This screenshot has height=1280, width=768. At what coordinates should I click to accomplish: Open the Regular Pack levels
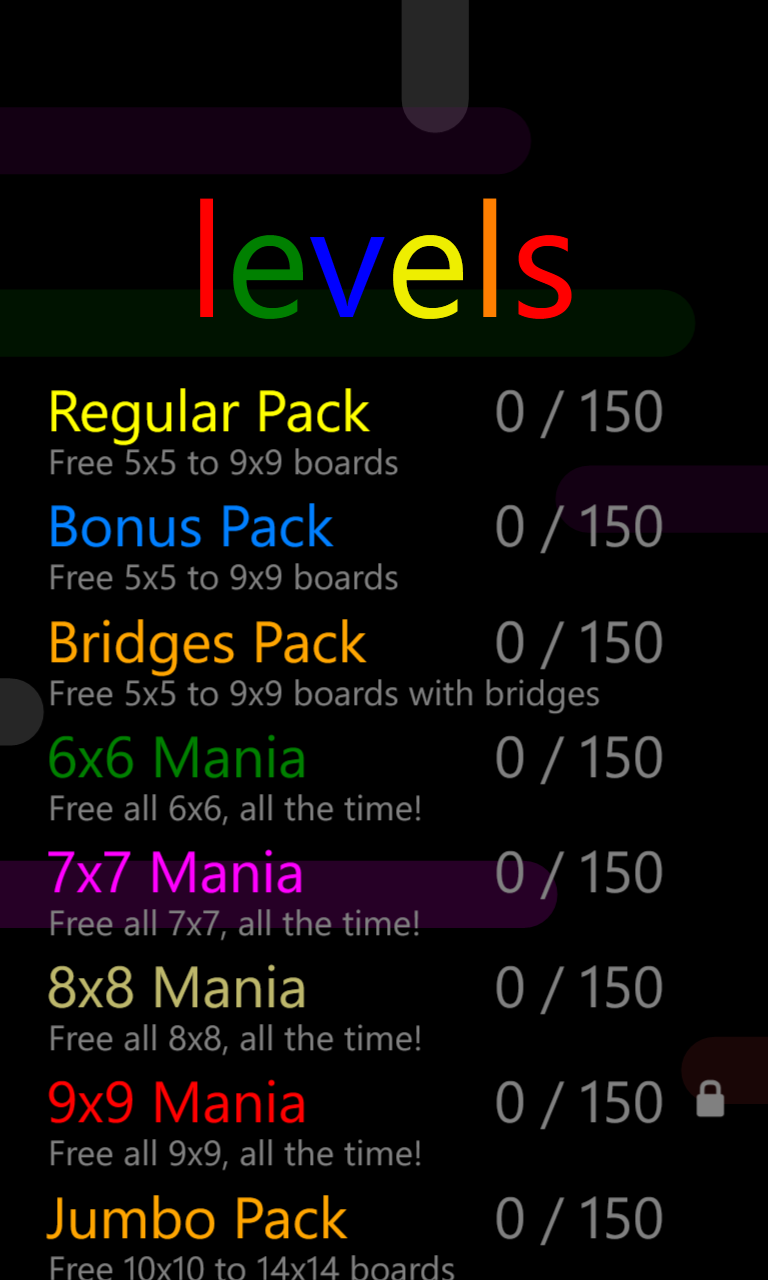click(x=384, y=432)
